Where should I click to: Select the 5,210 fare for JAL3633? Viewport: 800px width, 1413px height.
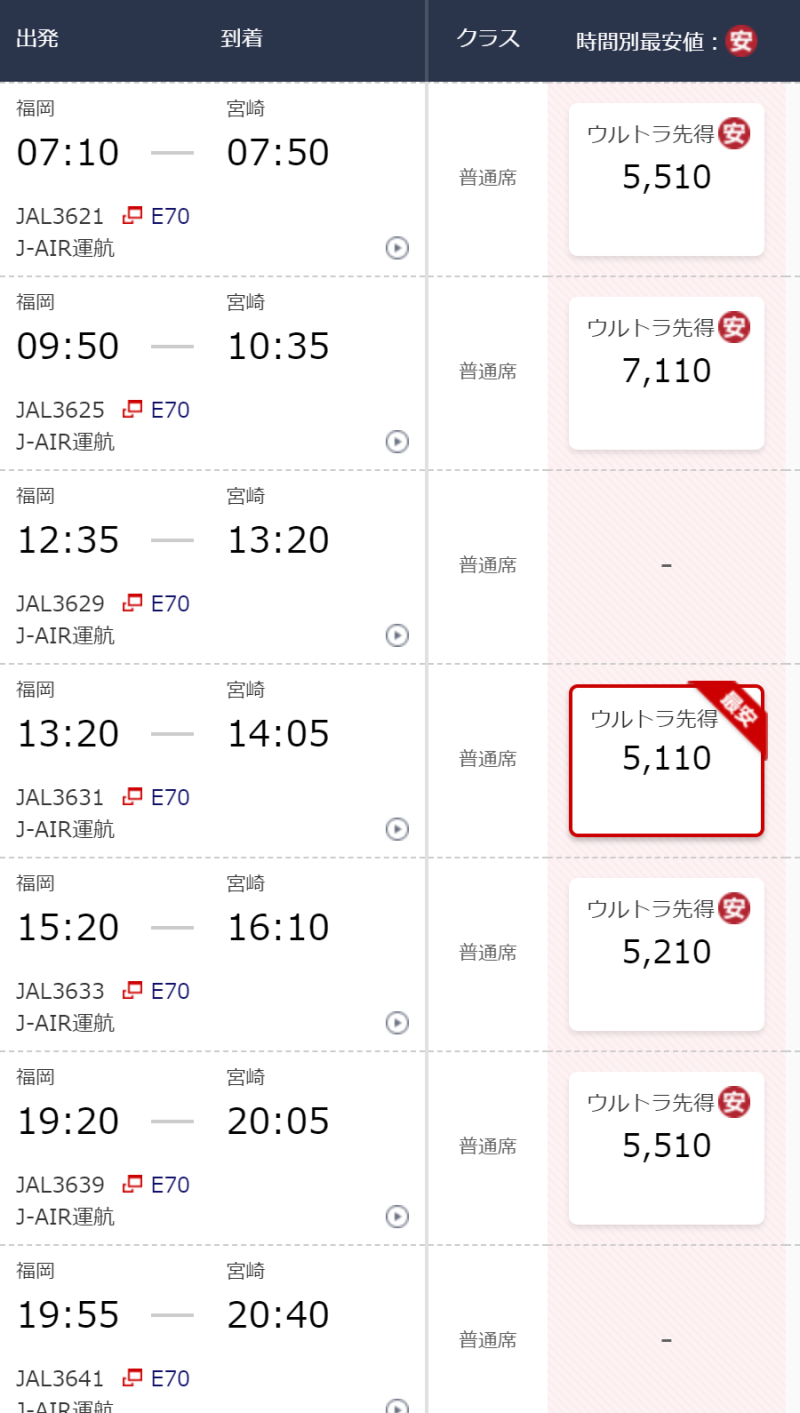666,954
